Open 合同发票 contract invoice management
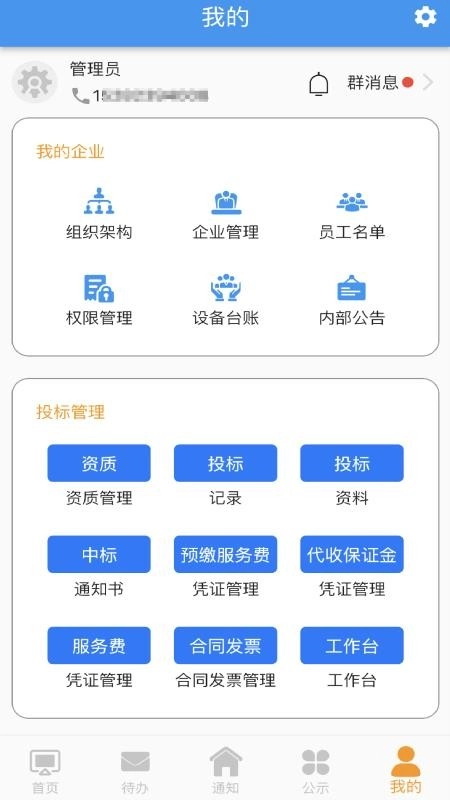This screenshot has width=450, height=800. (x=226, y=646)
